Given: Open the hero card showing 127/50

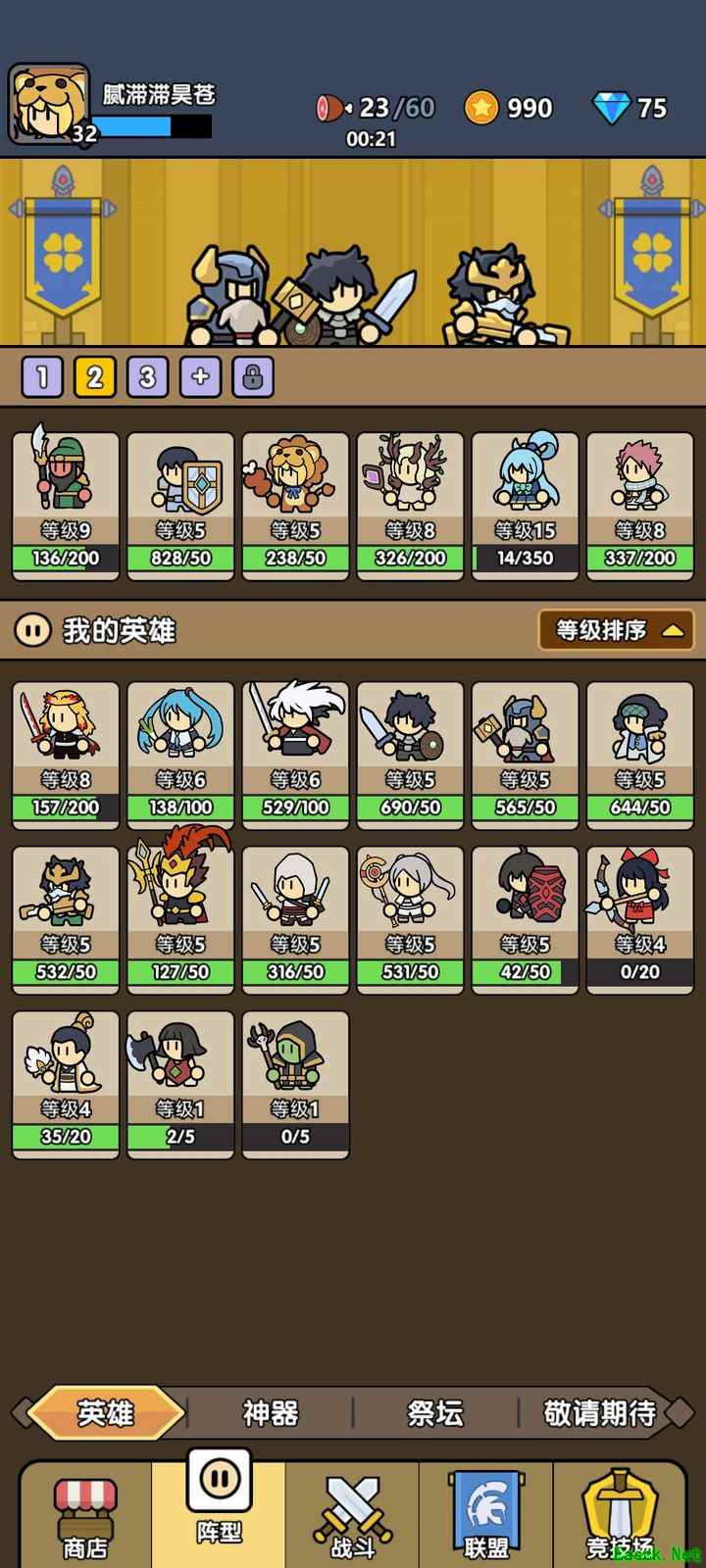Looking at the screenshot, I should tap(180, 920).
